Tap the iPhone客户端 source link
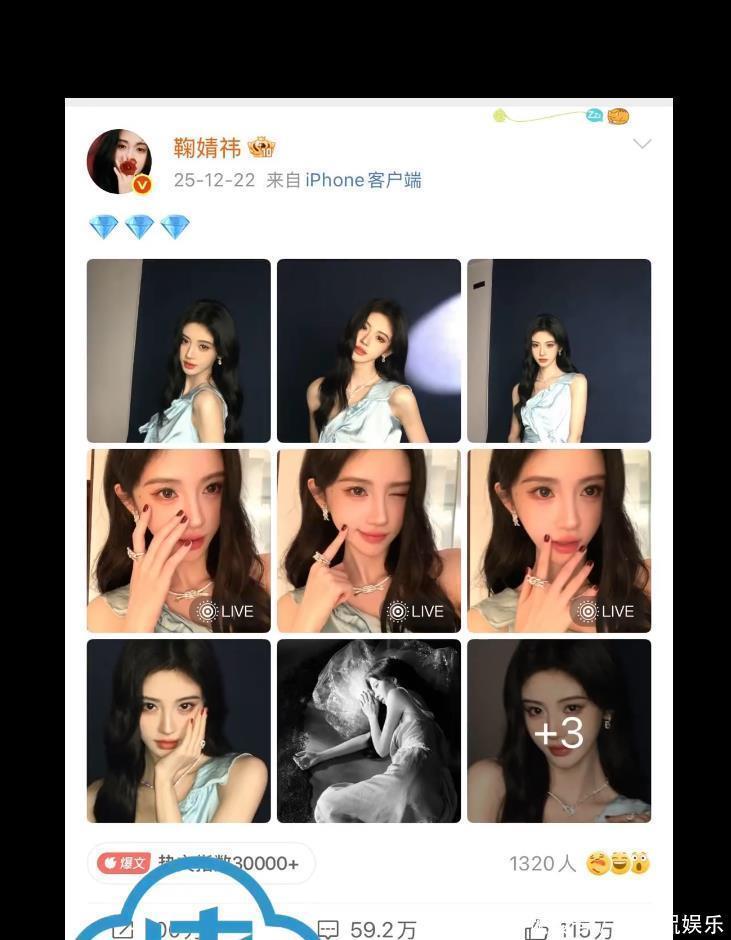The width and height of the screenshot is (731, 940). click(363, 180)
